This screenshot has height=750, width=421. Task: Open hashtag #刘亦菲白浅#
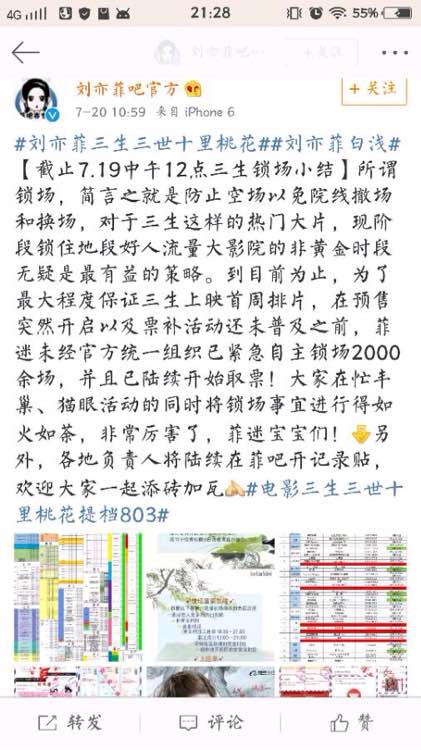tap(336, 143)
